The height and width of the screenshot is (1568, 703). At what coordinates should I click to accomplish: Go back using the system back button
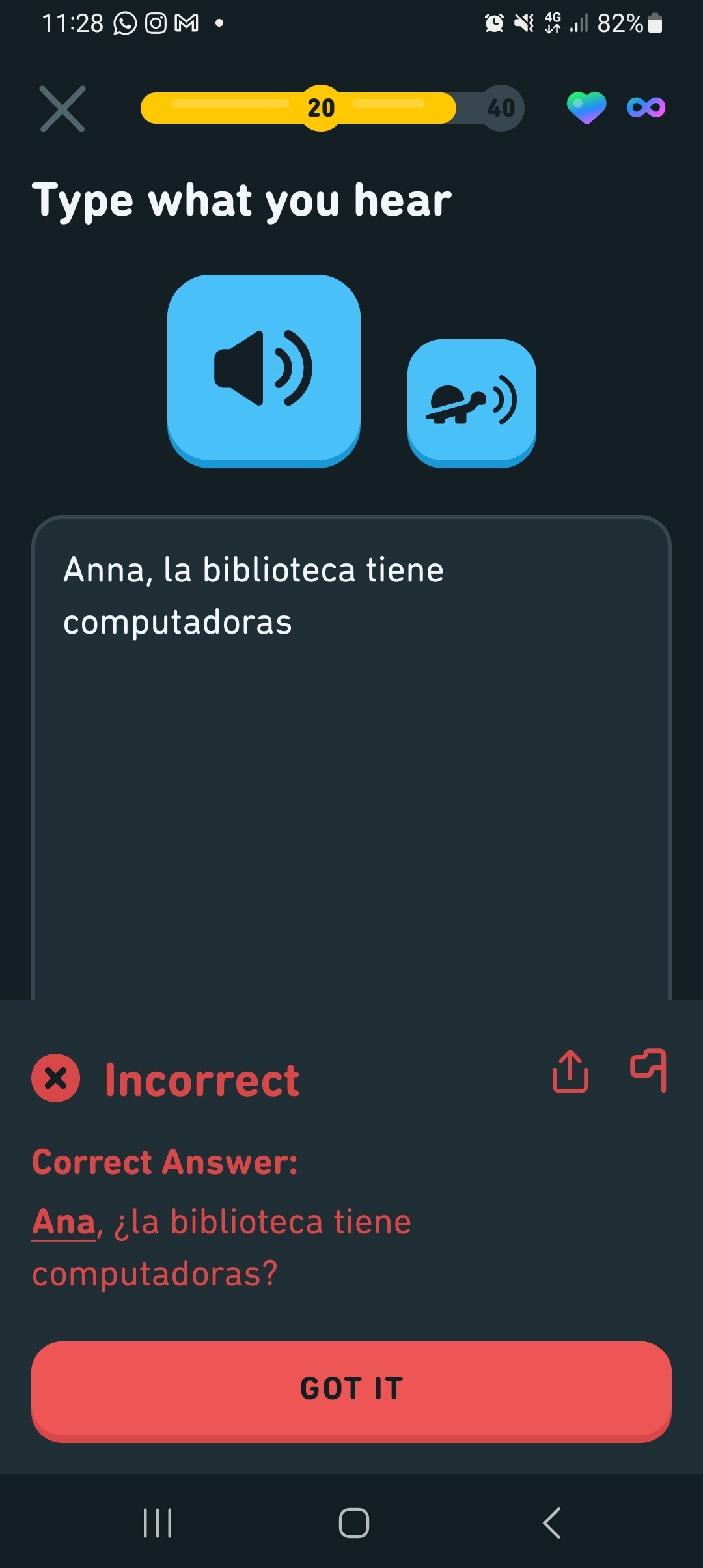pyautogui.click(x=551, y=1523)
